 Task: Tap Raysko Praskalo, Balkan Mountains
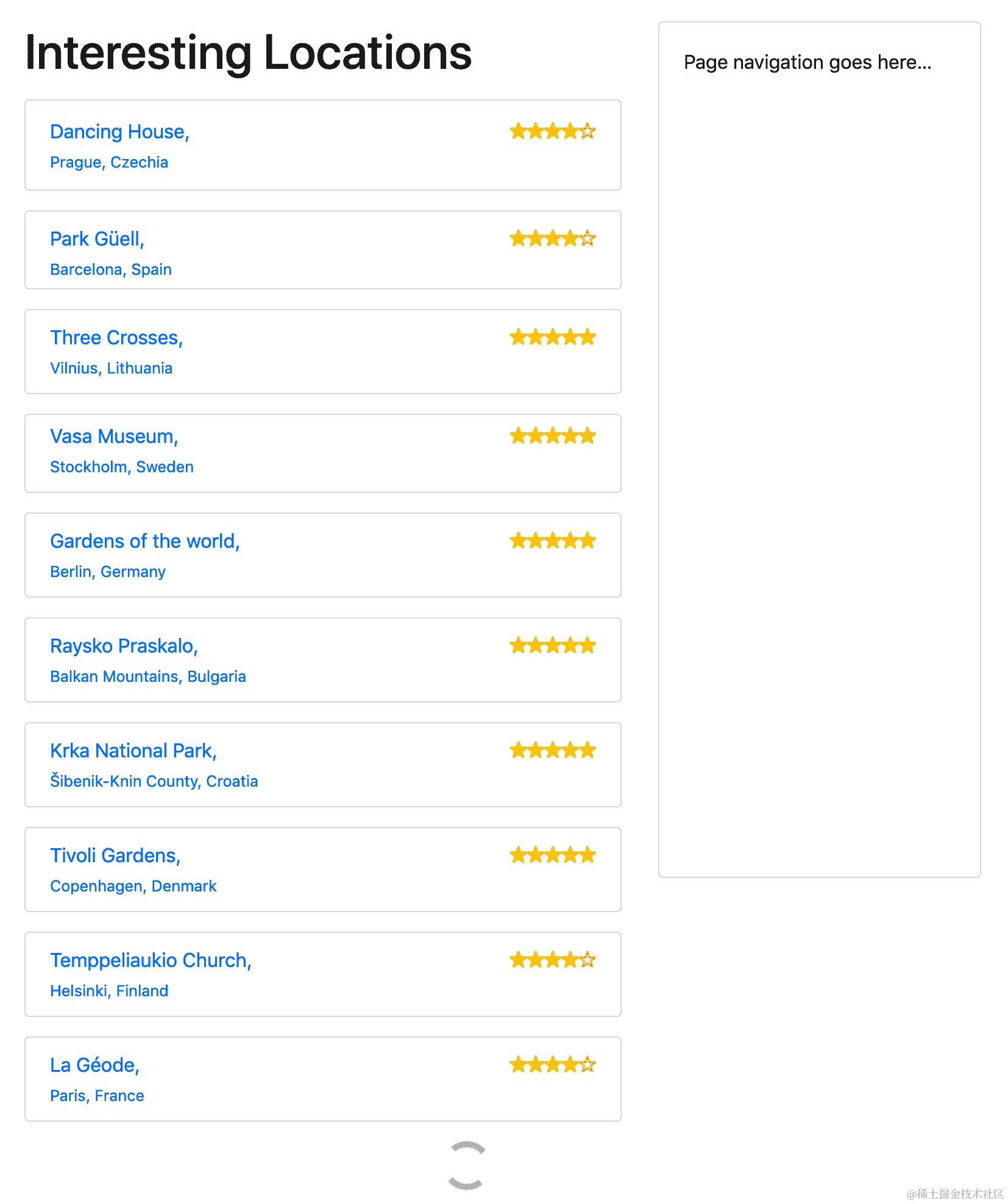pos(124,646)
